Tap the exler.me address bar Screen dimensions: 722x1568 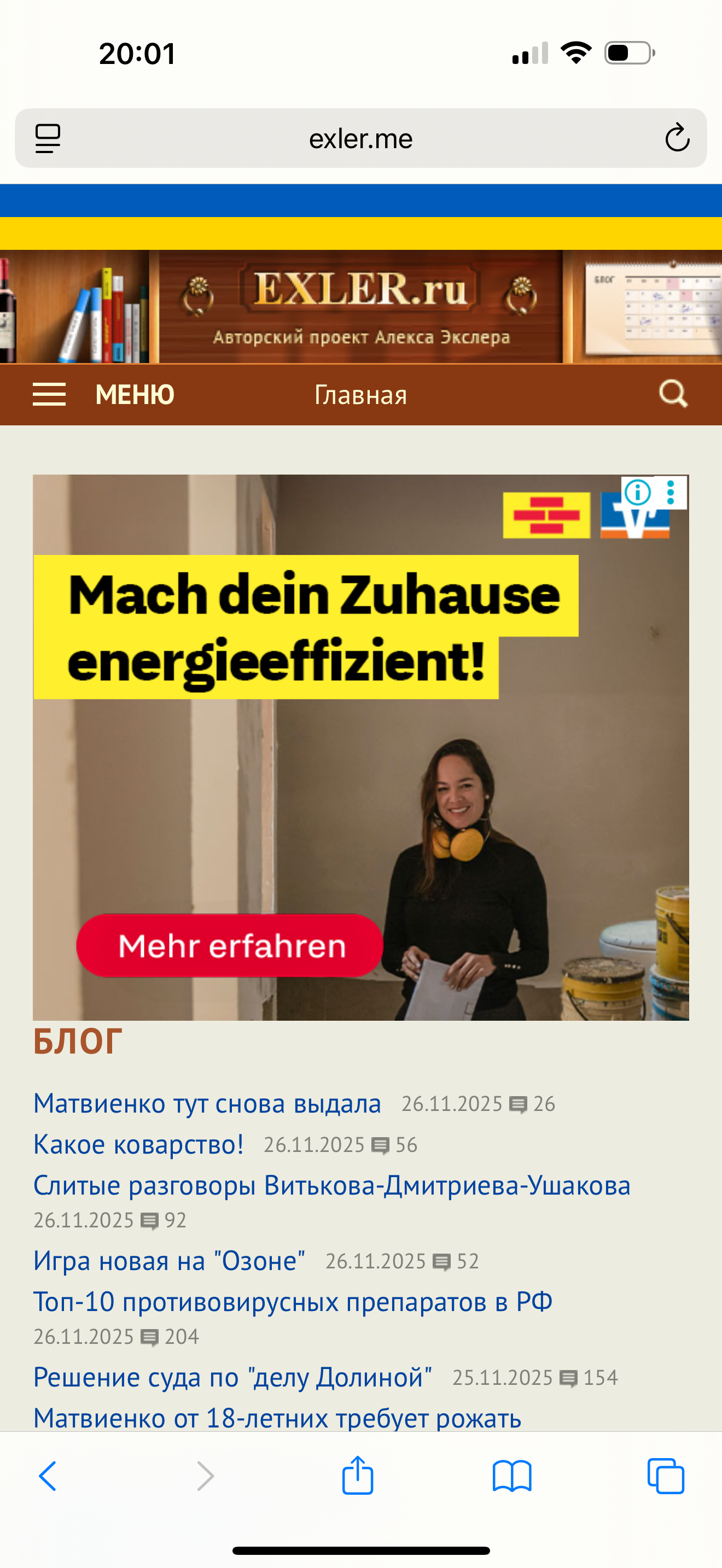pos(360,139)
